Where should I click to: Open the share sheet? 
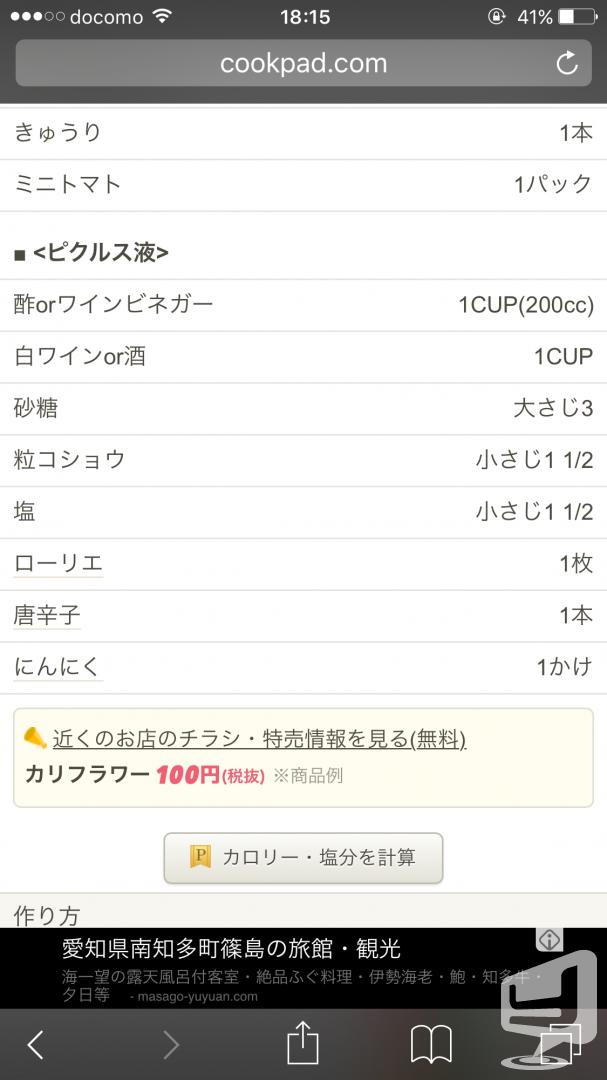(302, 1042)
